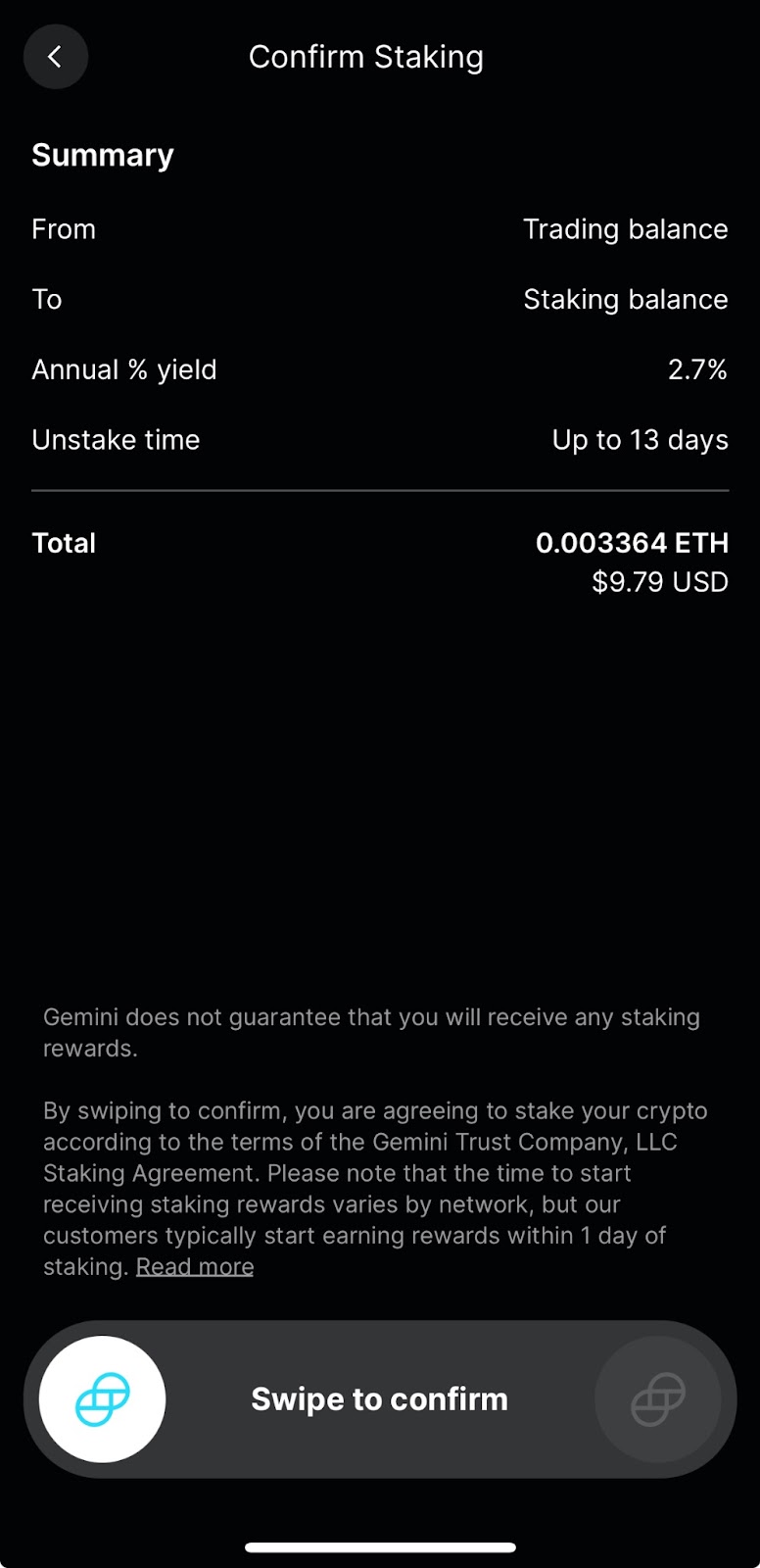Open the Read more link
This screenshot has height=1568, width=760.
pos(195,1266)
